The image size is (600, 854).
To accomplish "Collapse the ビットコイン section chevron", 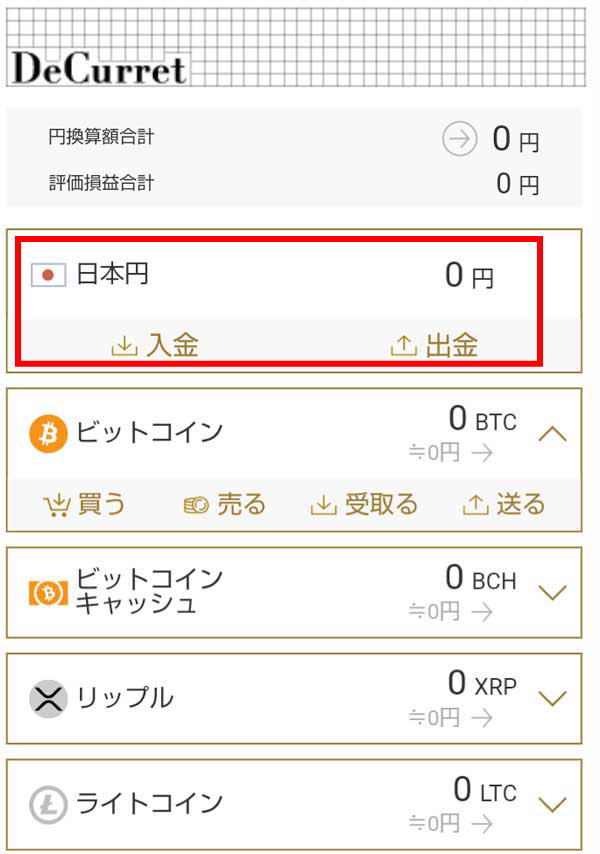I will coord(552,434).
